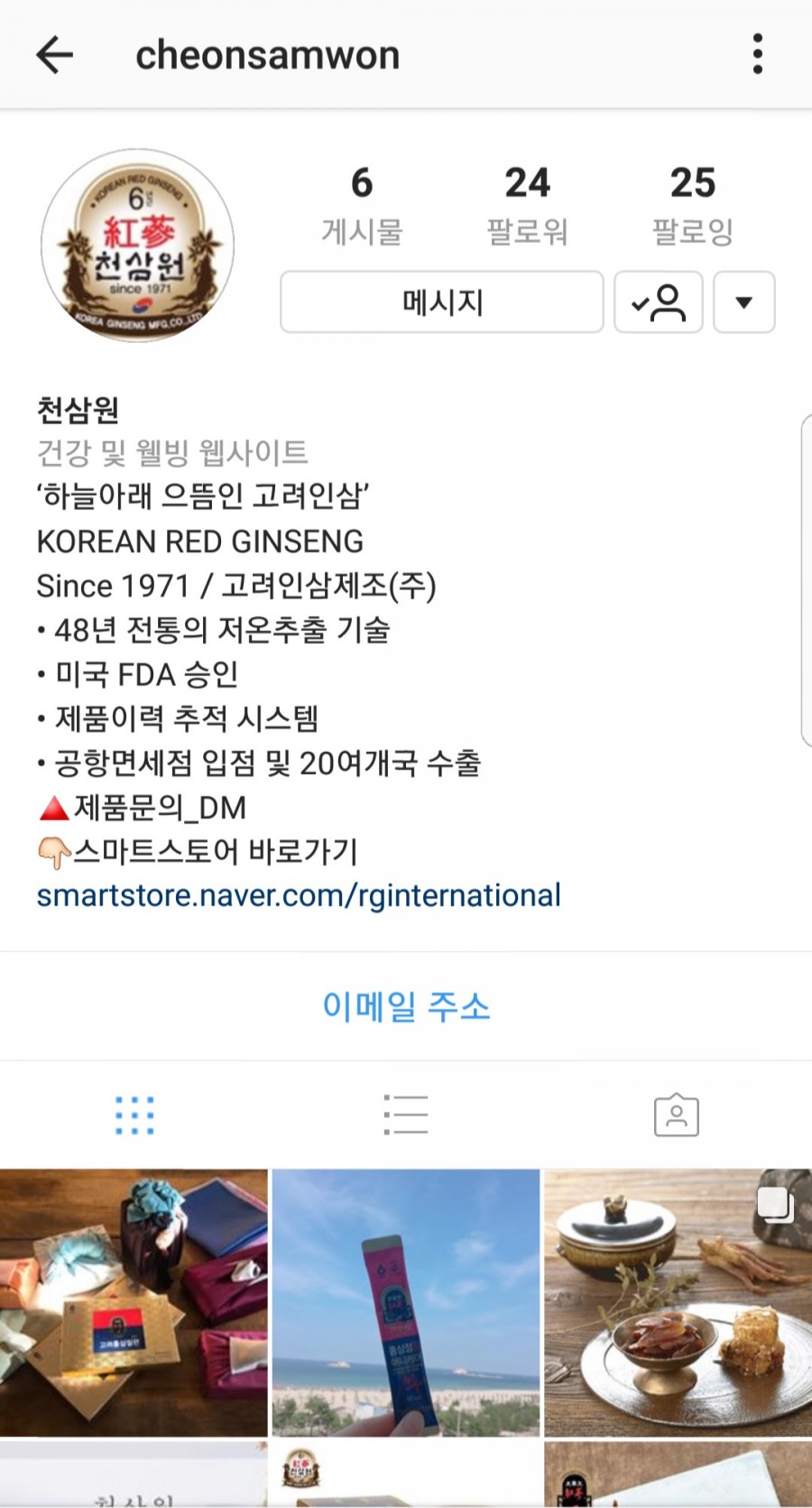
Task: Open the following status button
Action: 658,302
